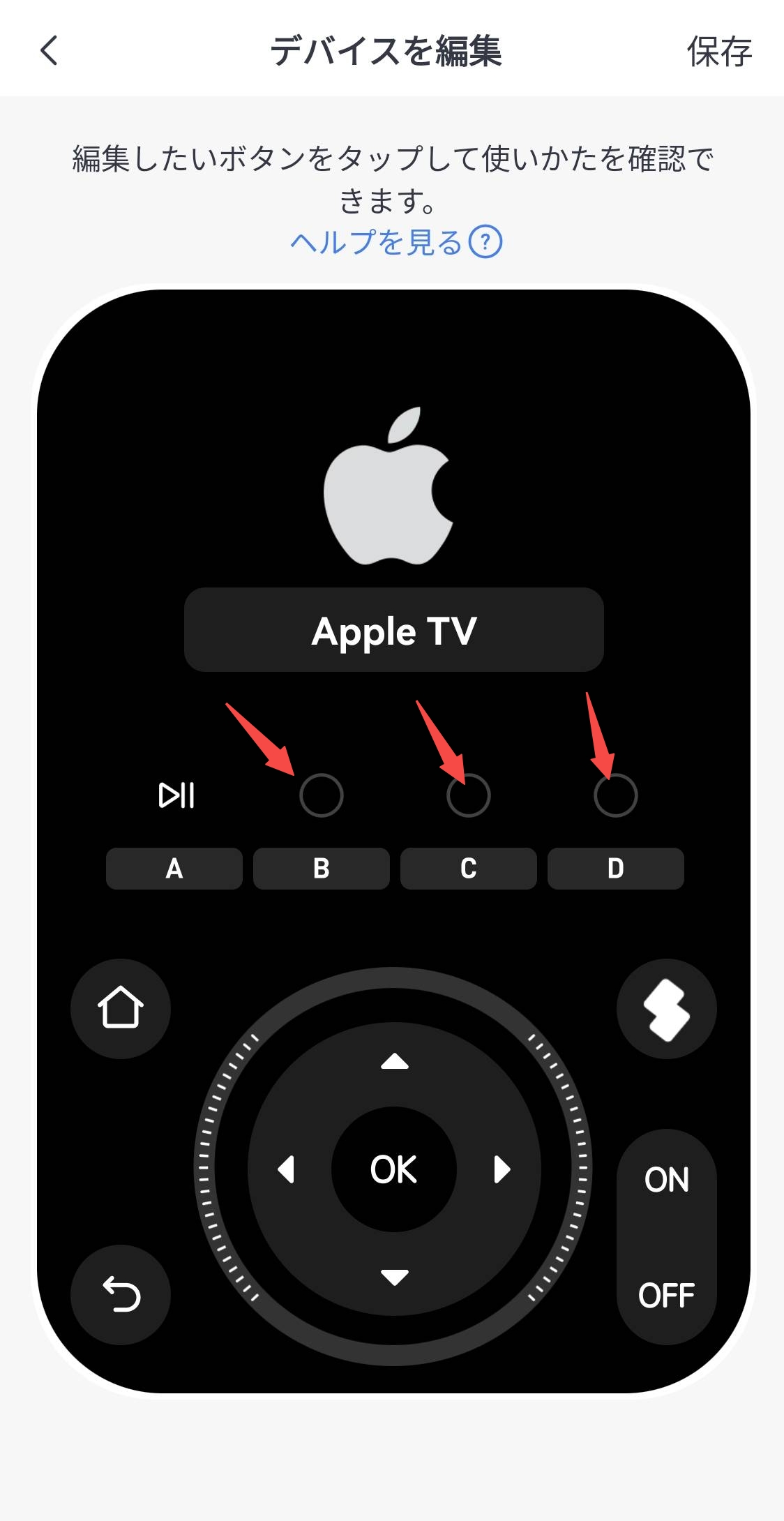Tap the ON power button
This screenshot has width=784, height=1521.
666,1180
